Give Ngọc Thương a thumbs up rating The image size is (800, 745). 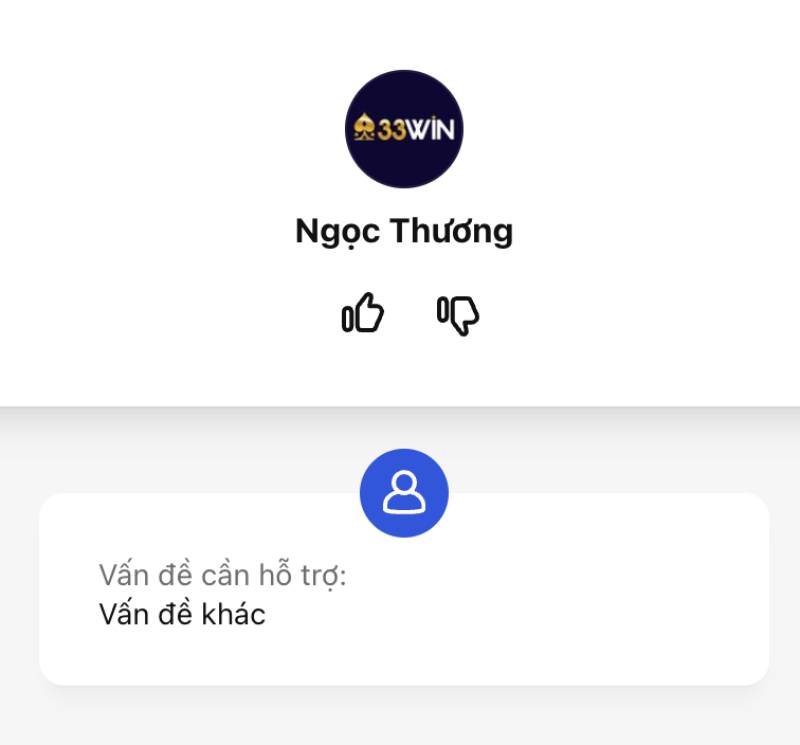tap(362, 314)
